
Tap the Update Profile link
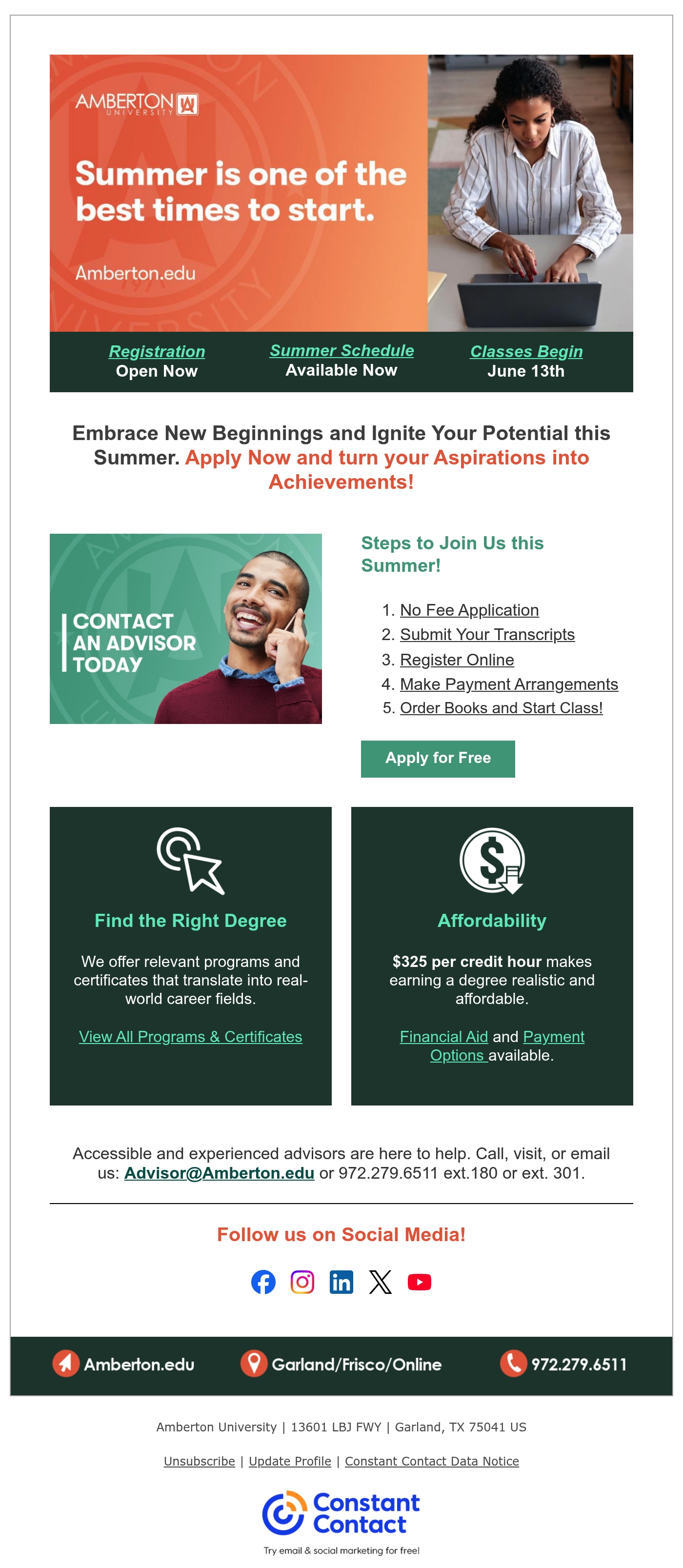290,1461
